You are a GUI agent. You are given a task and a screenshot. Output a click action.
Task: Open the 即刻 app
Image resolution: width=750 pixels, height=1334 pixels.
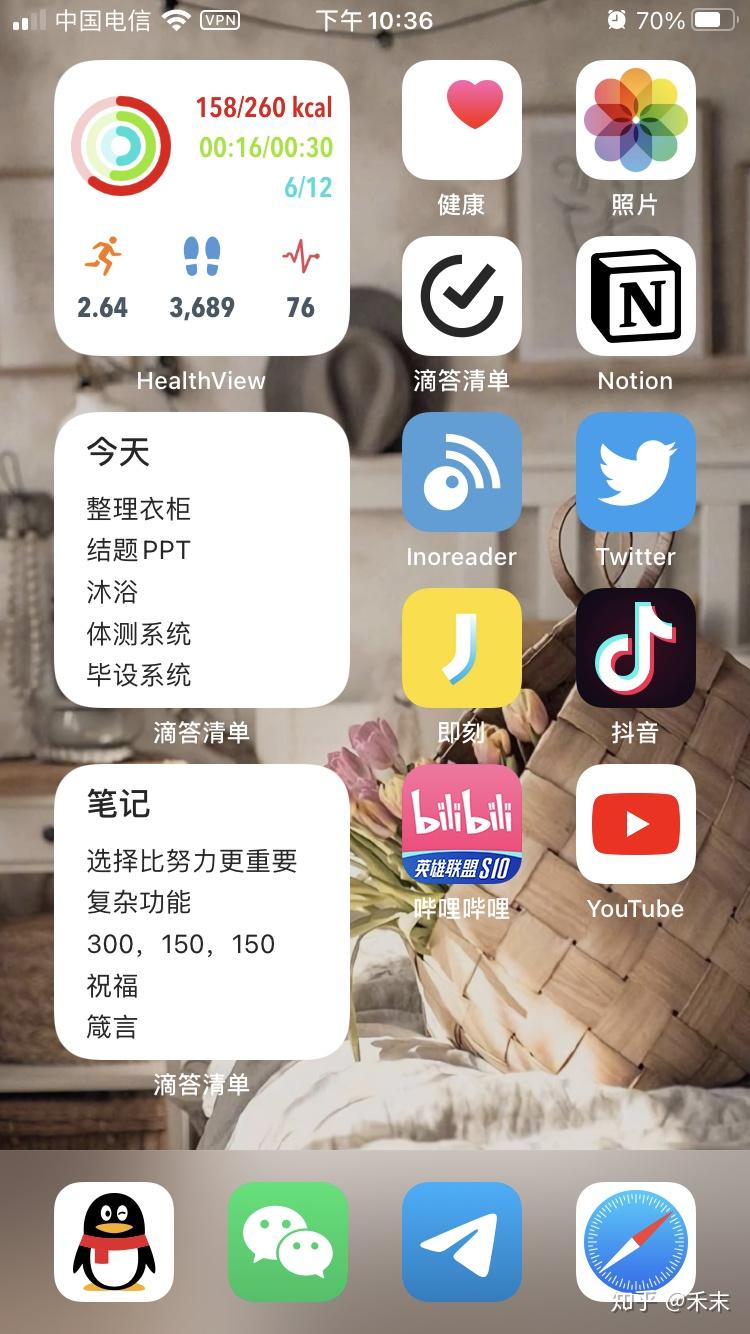(x=461, y=648)
